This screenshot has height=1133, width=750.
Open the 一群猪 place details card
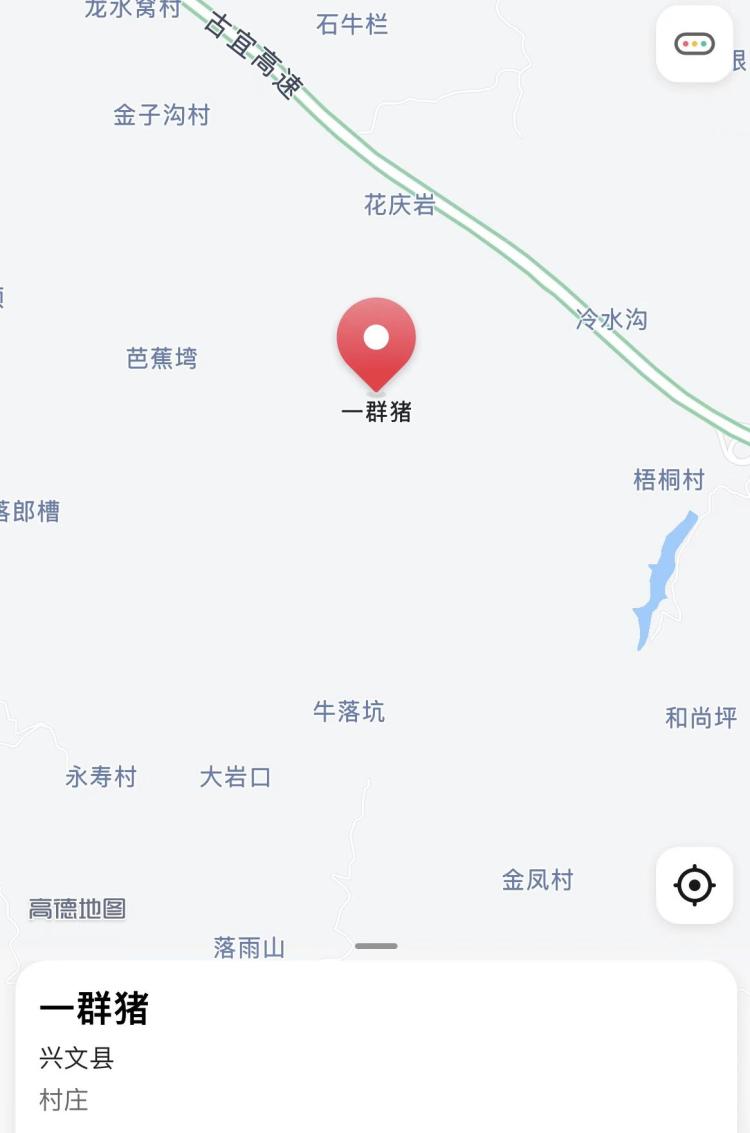point(375,1050)
